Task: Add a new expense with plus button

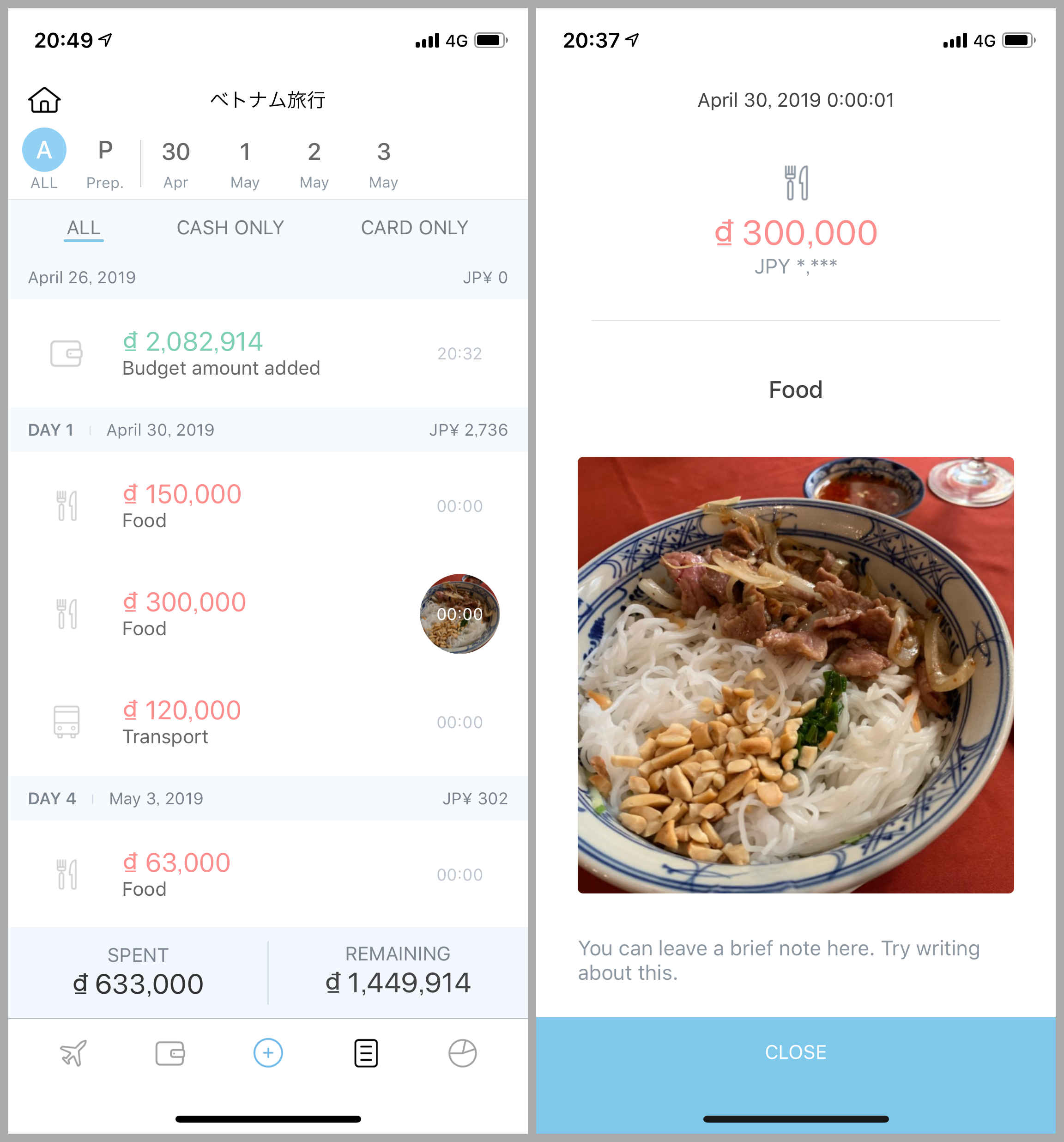Action: (268, 1053)
